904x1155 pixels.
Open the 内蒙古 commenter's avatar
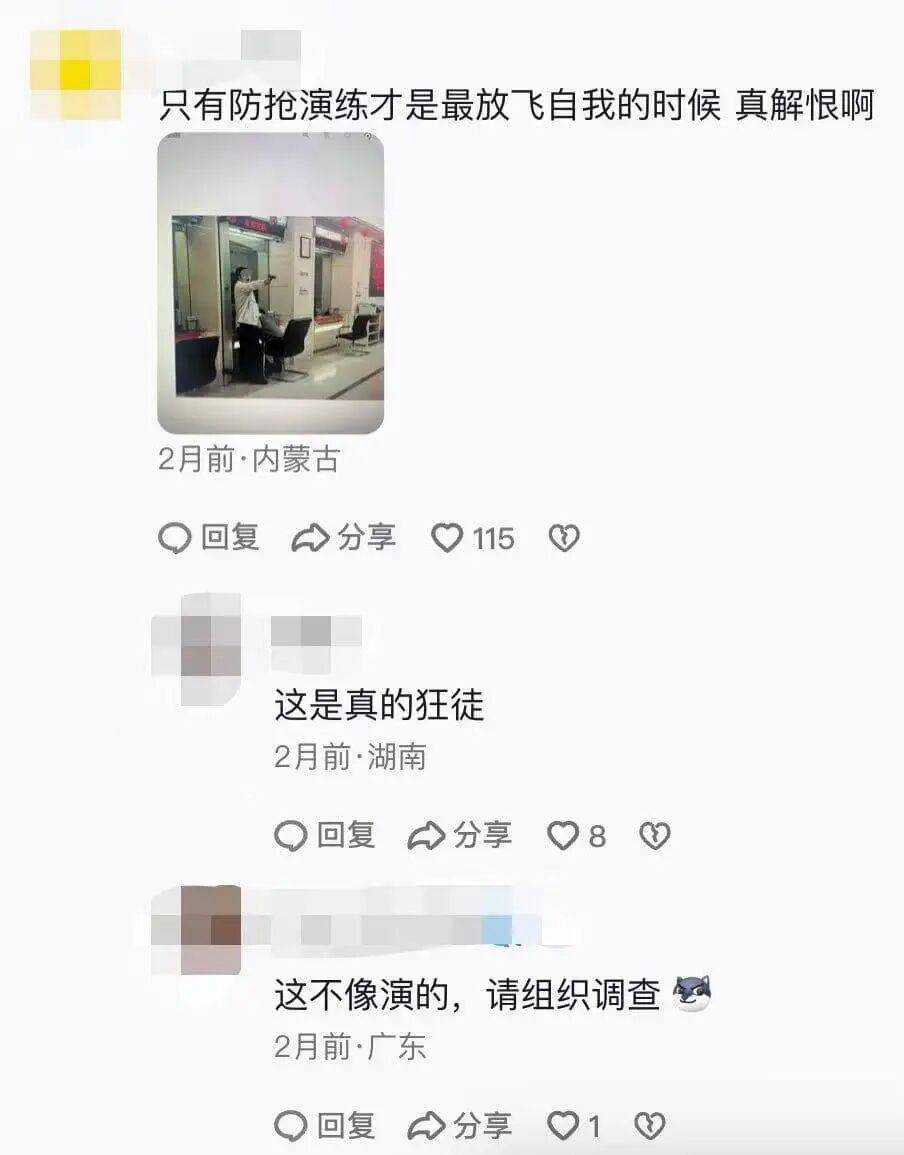click(x=76, y=74)
